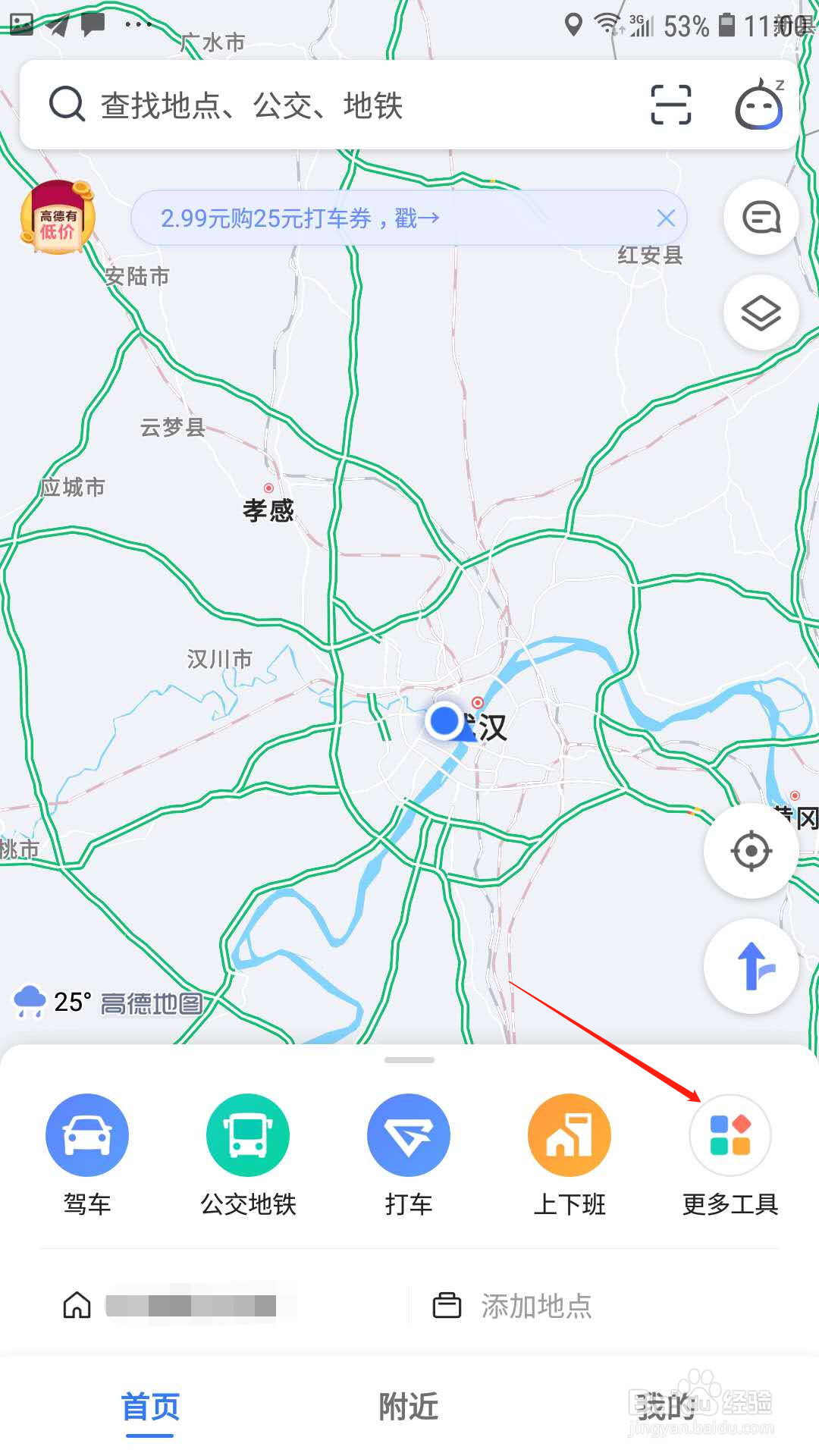This screenshot has width=819, height=1456.
Task: Open the 打车 taxi hailing feature
Action: [409, 1135]
